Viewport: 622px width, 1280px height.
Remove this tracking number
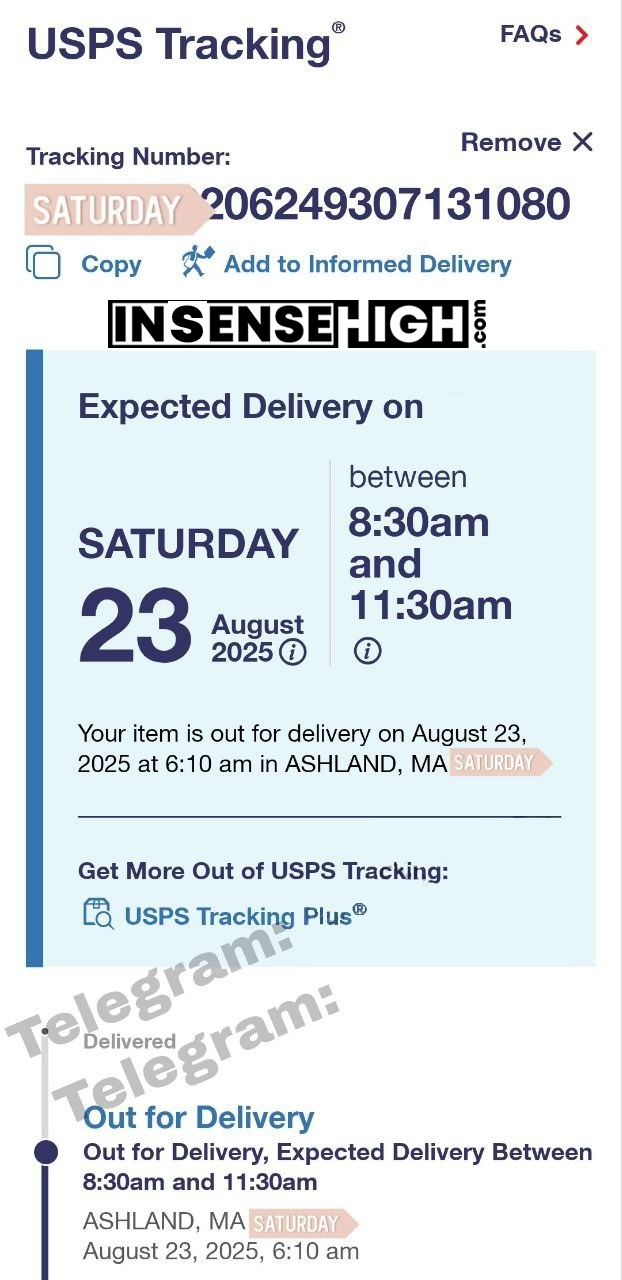coord(527,143)
